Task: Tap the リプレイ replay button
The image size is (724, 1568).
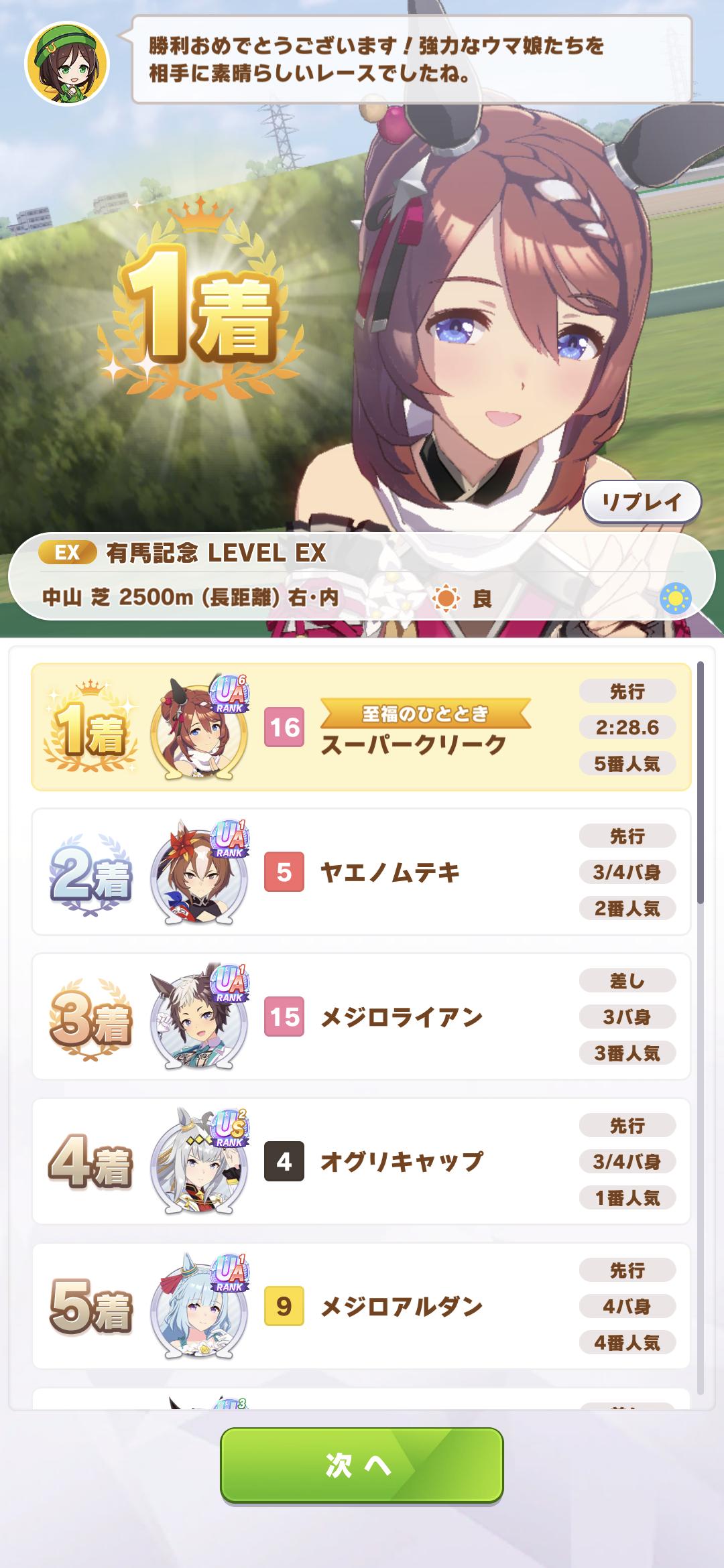Action: [x=642, y=502]
